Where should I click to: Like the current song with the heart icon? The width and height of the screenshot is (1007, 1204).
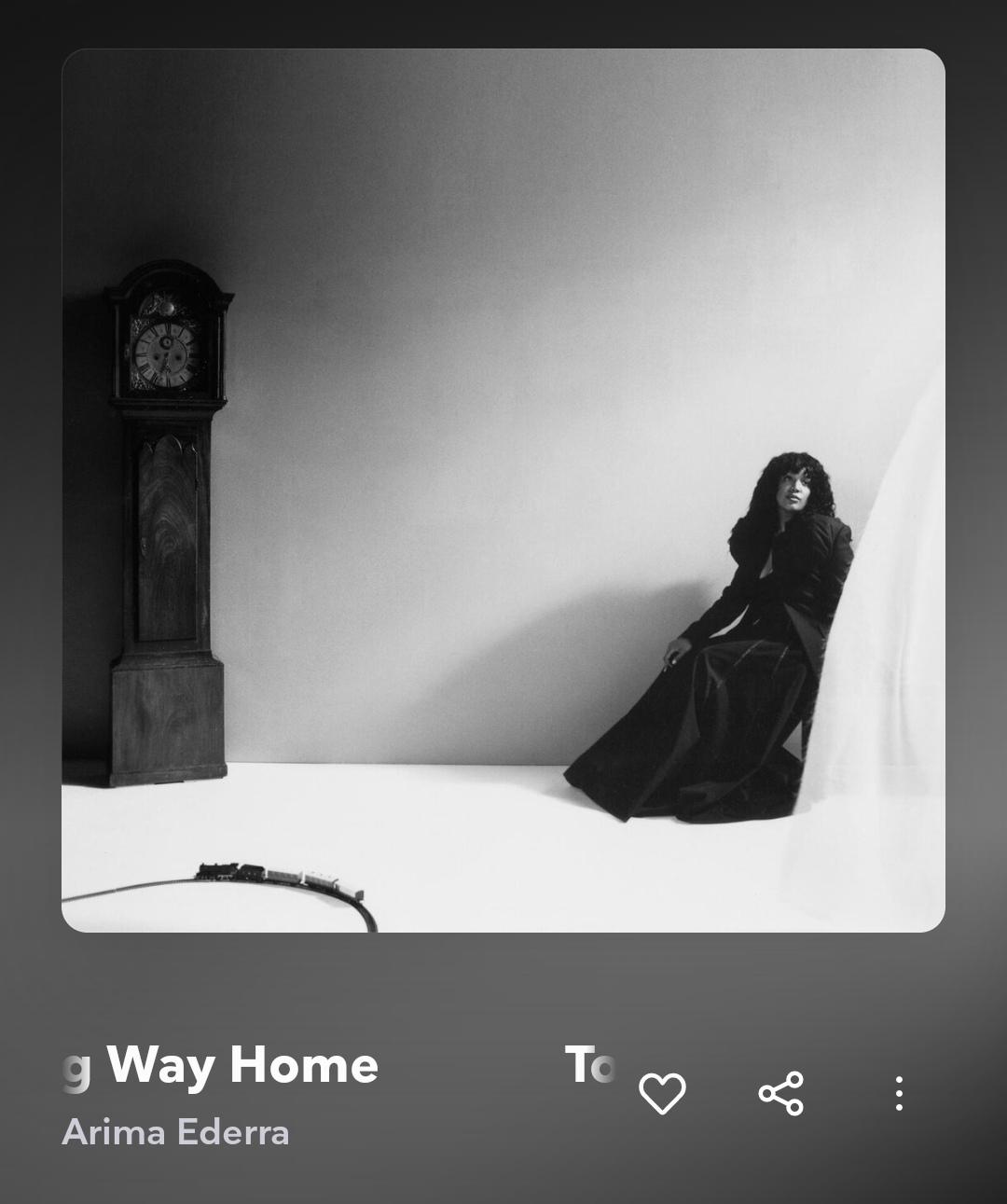click(662, 1093)
